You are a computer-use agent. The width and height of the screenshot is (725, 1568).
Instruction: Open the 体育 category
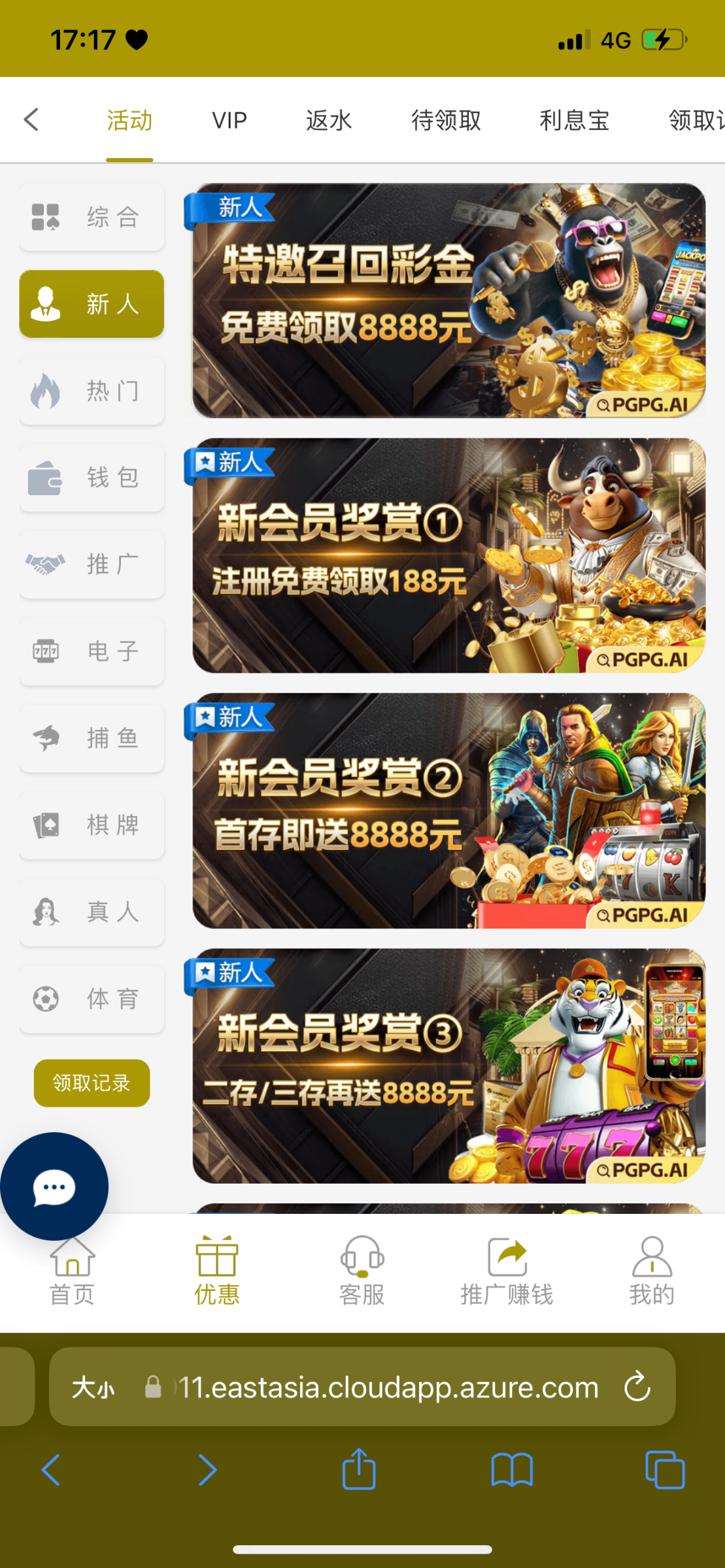tap(92, 999)
